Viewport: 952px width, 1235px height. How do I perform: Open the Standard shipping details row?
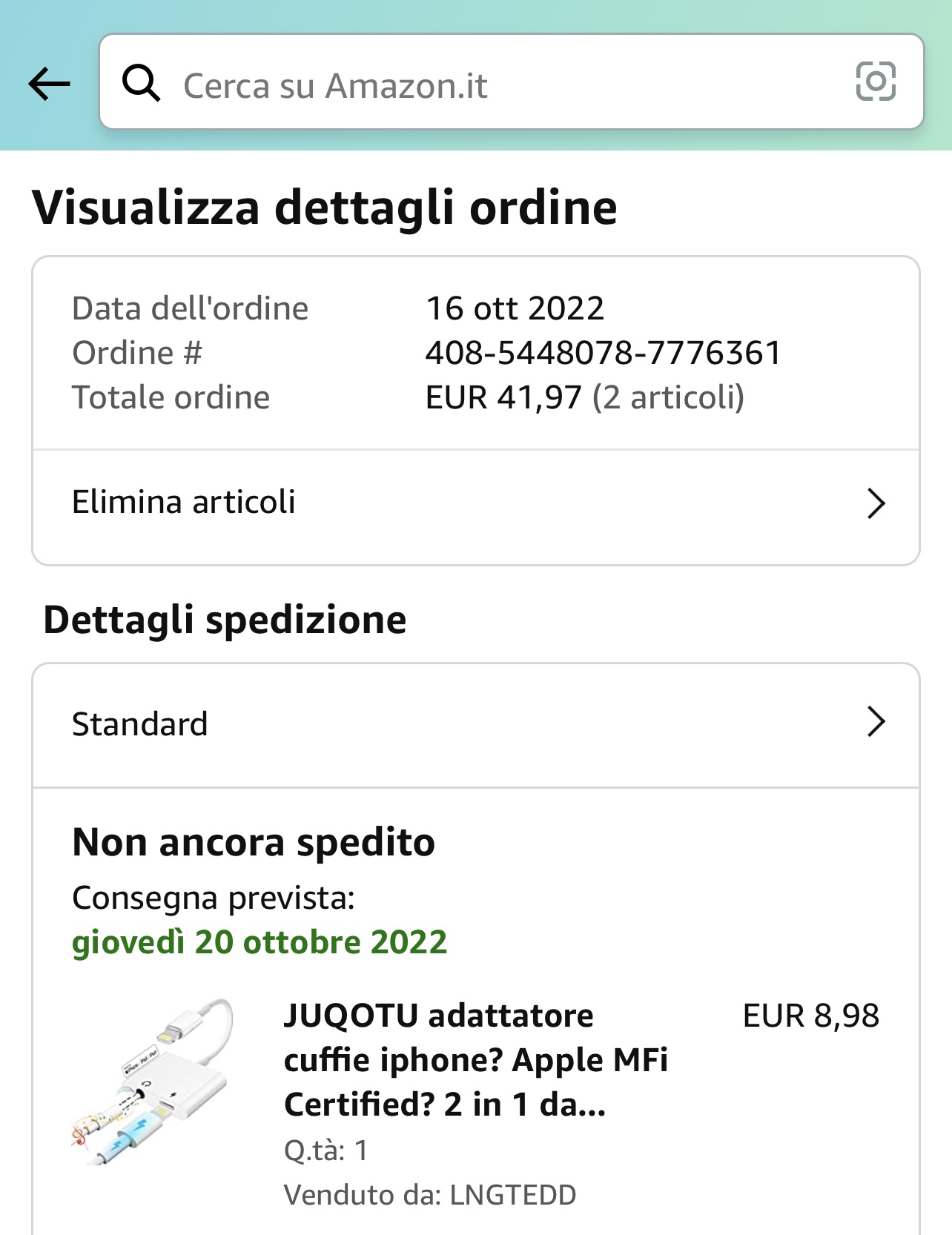point(476,724)
